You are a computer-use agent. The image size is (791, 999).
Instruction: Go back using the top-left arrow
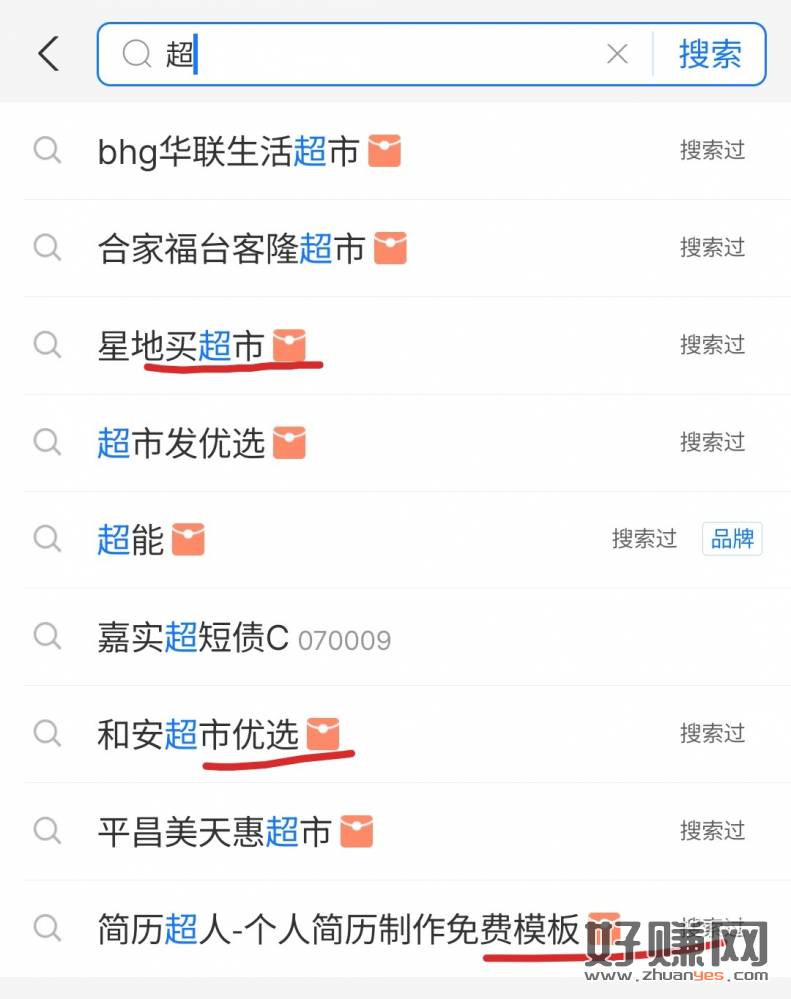coord(48,54)
